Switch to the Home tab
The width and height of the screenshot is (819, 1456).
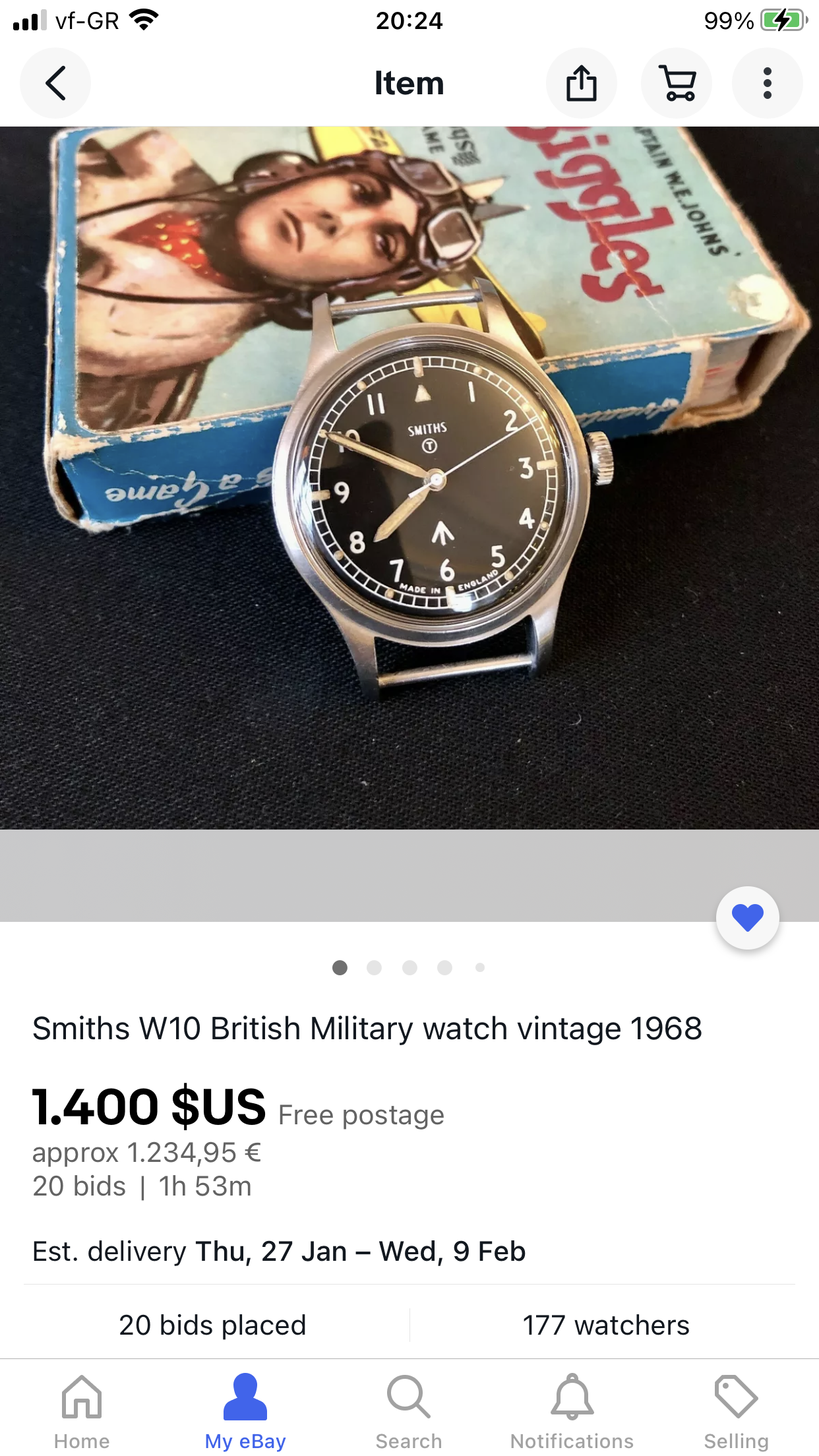point(82,1411)
